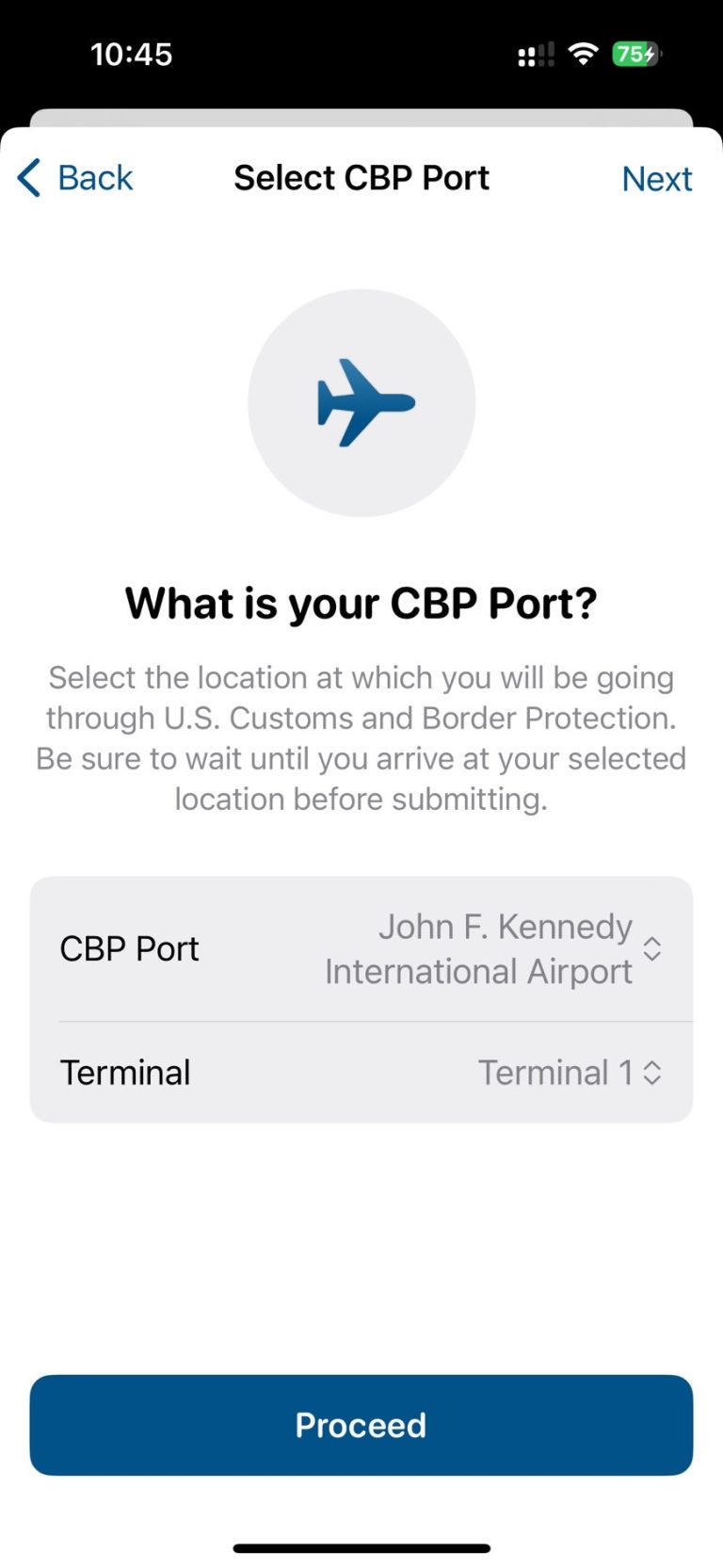Tap the Wi-Fi icon in the status bar
Image resolution: width=723 pixels, height=1568 pixels.
[583, 54]
